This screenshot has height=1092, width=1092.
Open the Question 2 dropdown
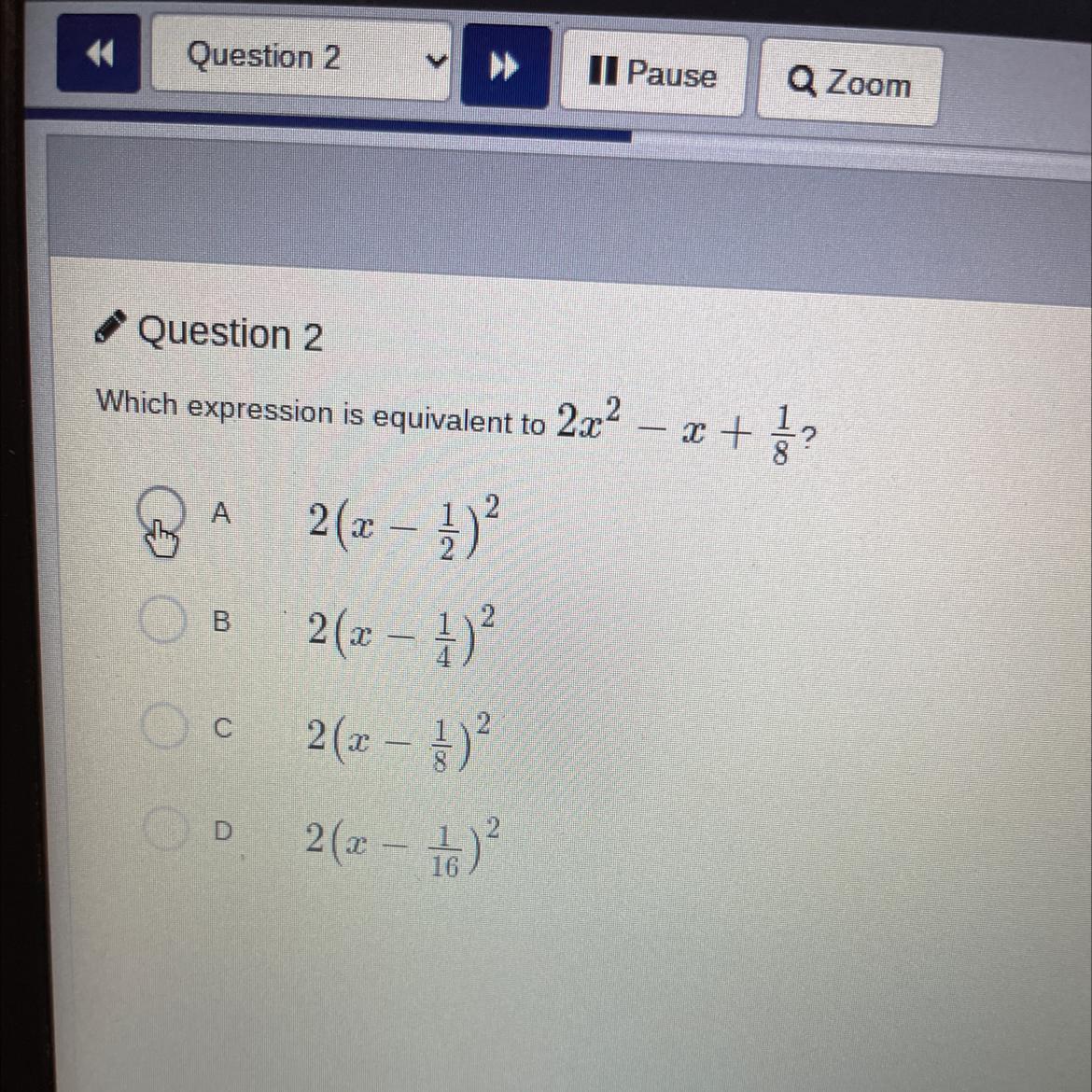(301, 58)
